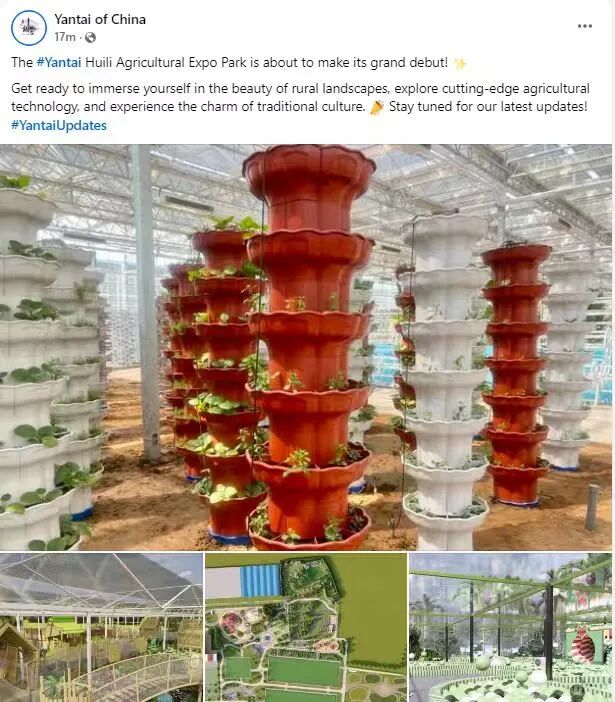Open the post options three-dot menu

pos(585,26)
